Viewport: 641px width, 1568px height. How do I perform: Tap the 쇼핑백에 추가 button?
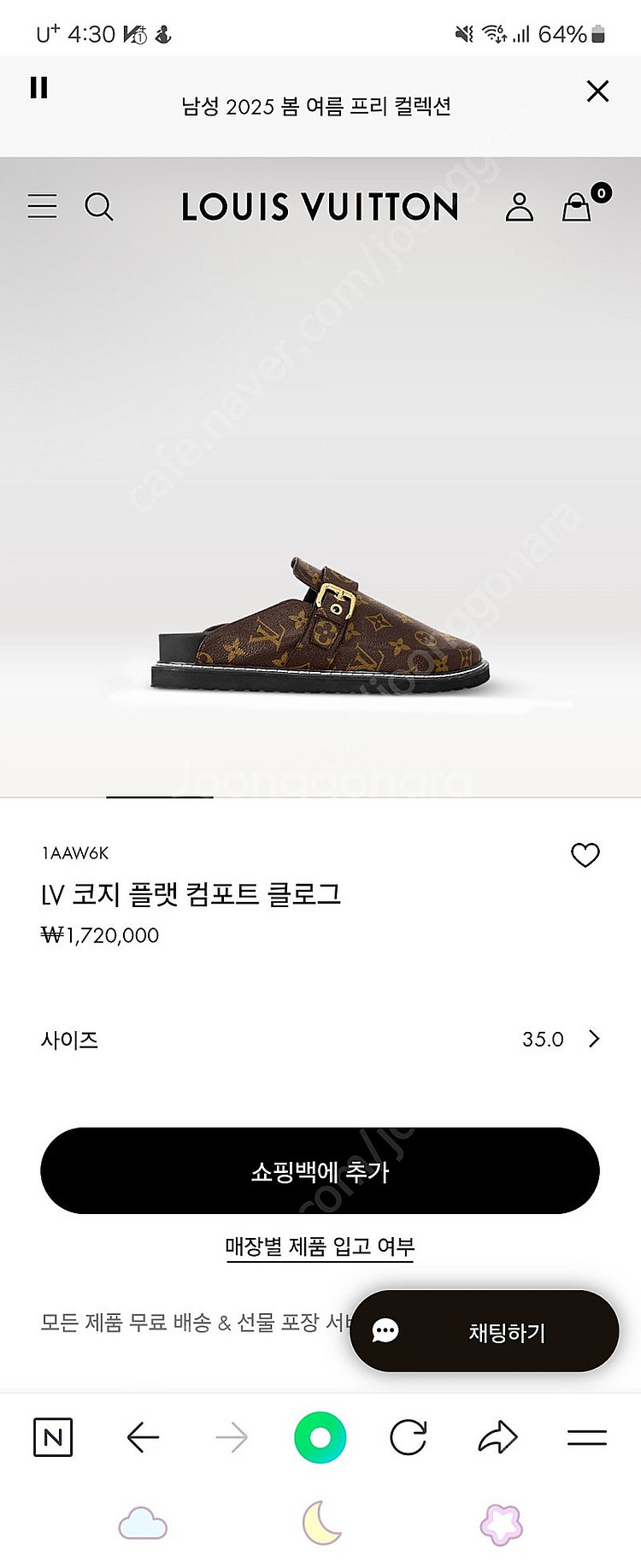(320, 1170)
